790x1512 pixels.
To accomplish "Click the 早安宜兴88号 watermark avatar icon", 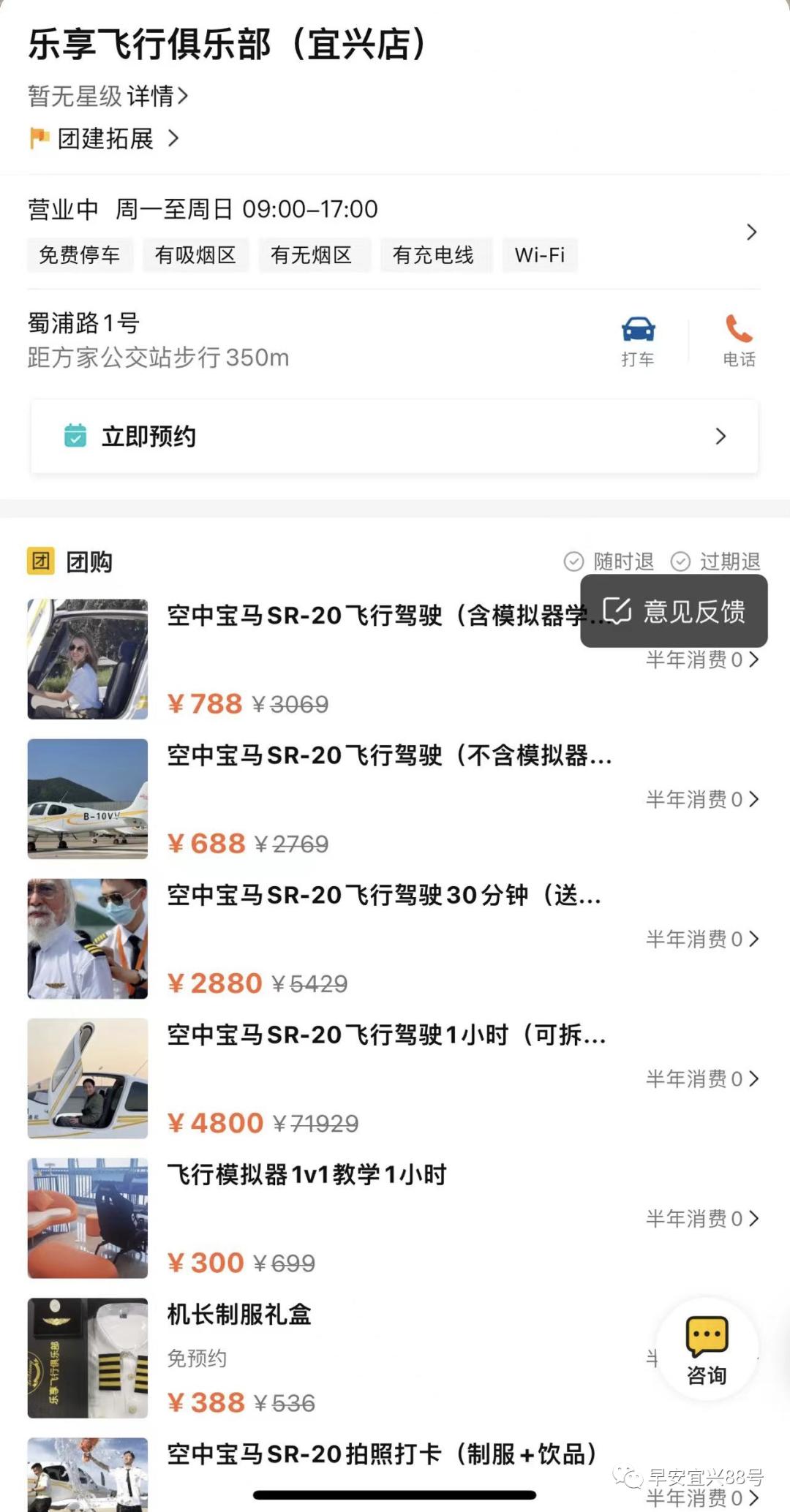I will [x=629, y=1475].
